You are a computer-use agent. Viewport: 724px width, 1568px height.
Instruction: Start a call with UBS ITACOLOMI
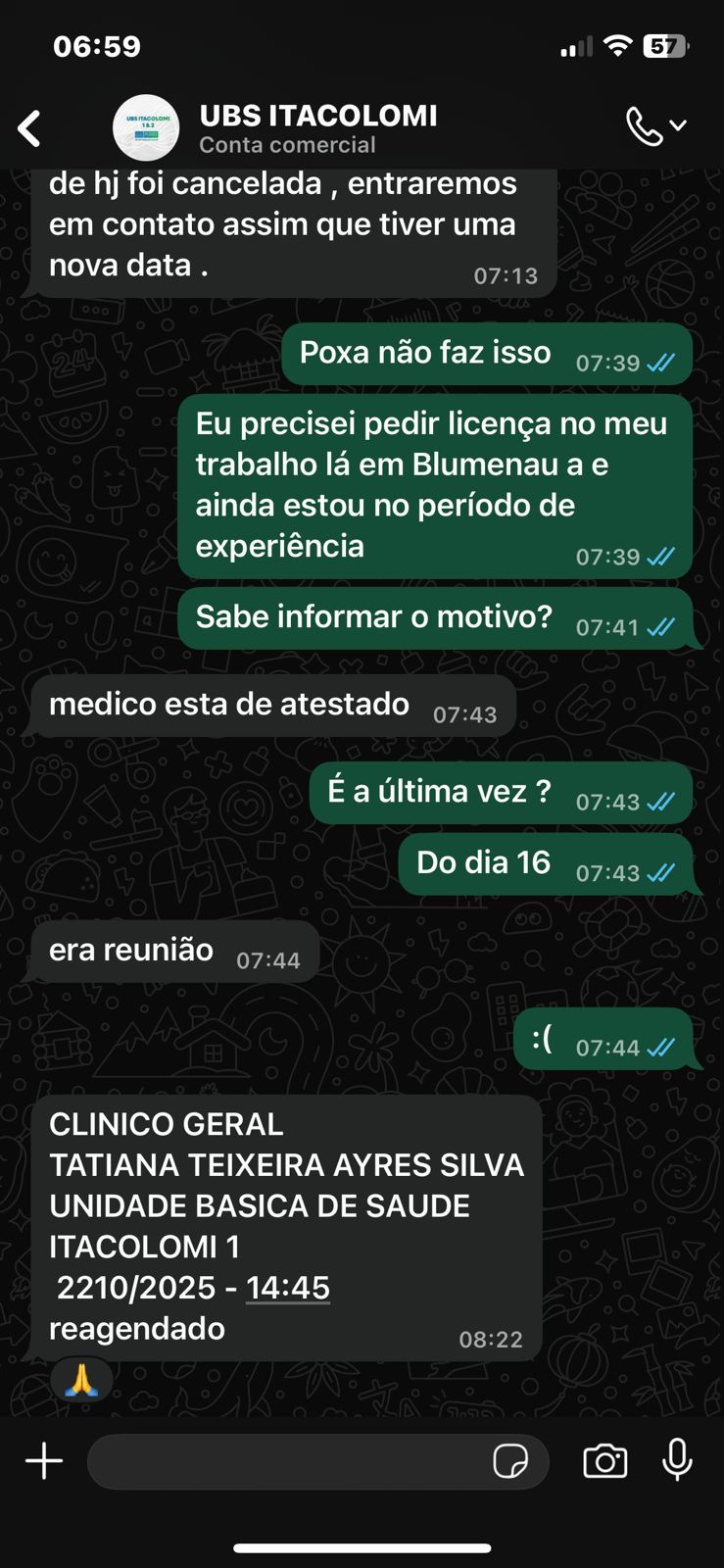tap(645, 126)
